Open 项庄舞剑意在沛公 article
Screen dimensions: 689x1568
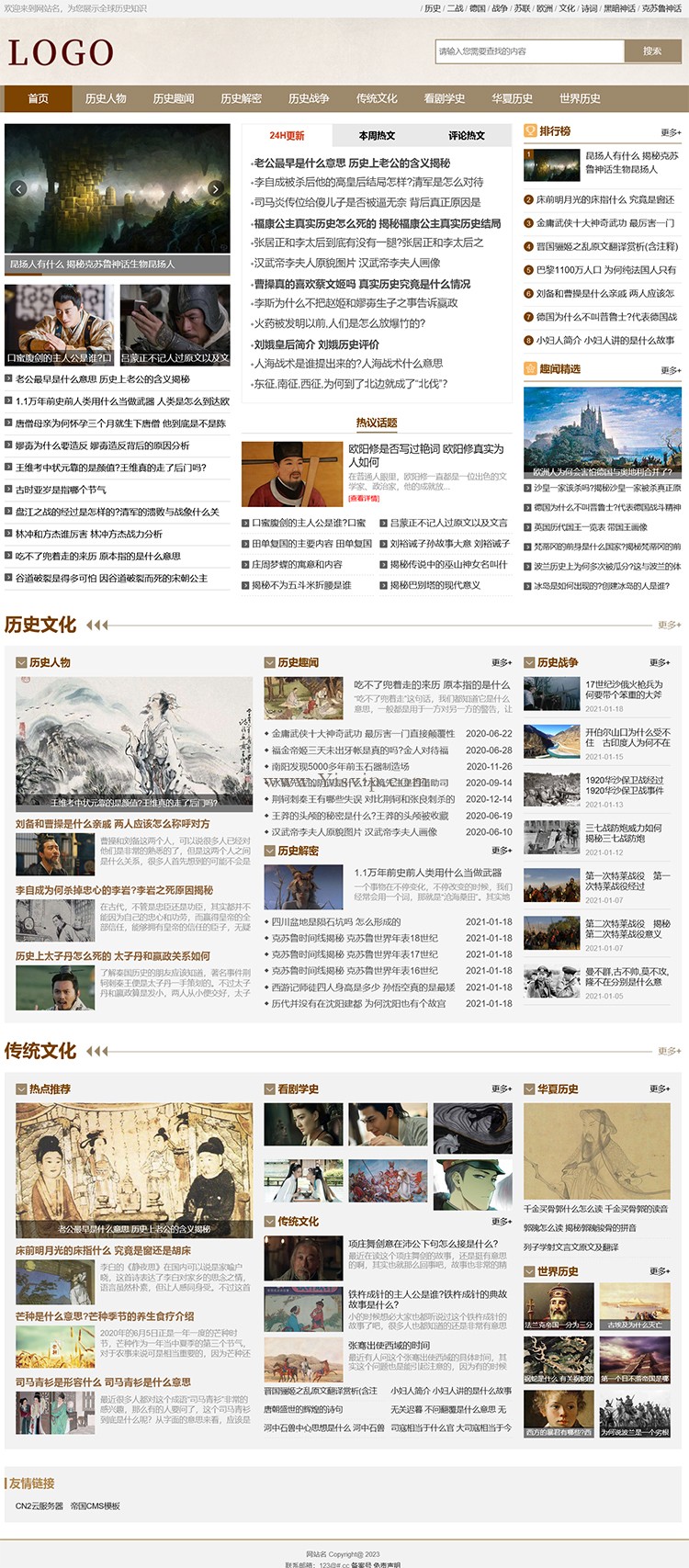pos(423,1243)
